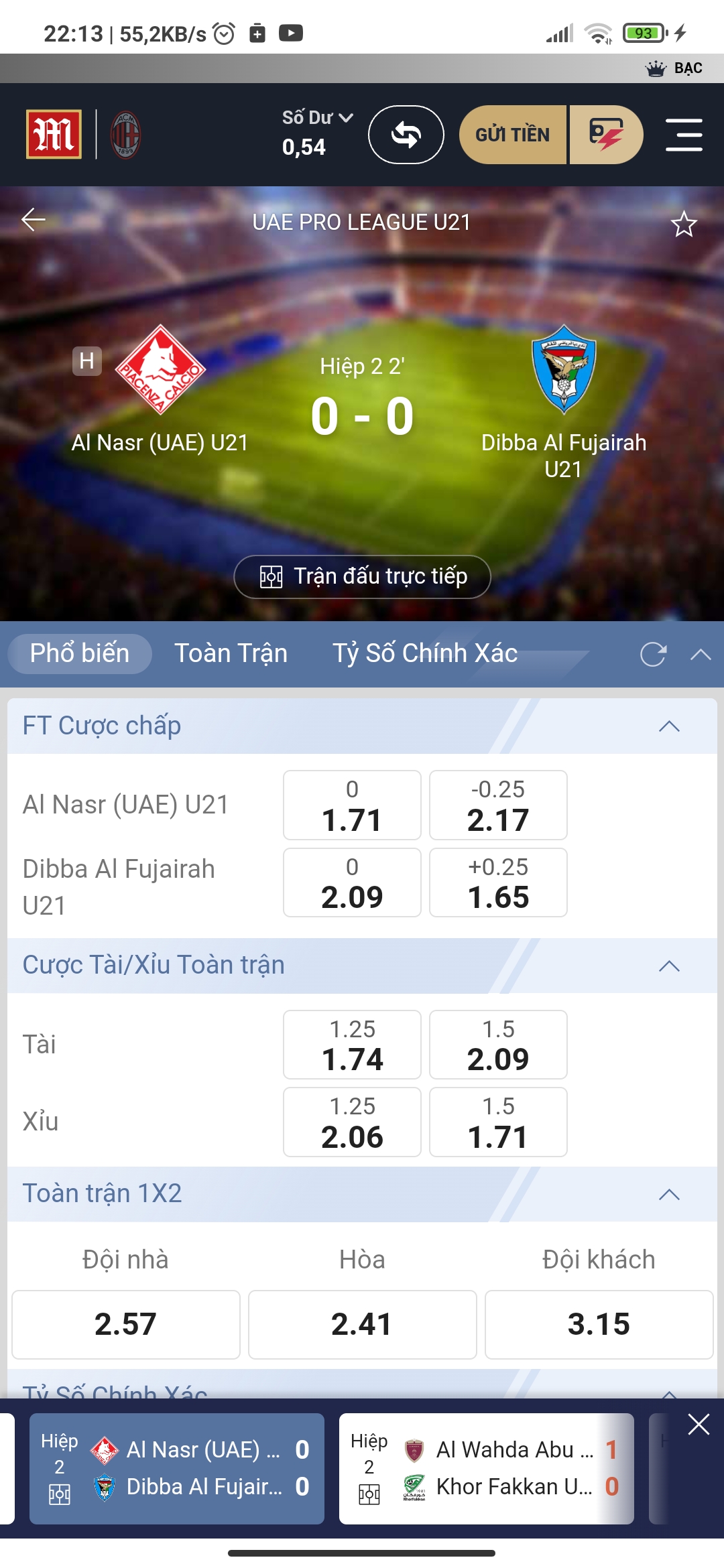The height and width of the screenshot is (1568, 724).
Task: Select Tài 1.25 odds 1.74
Action: pyautogui.click(x=352, y=1045)
